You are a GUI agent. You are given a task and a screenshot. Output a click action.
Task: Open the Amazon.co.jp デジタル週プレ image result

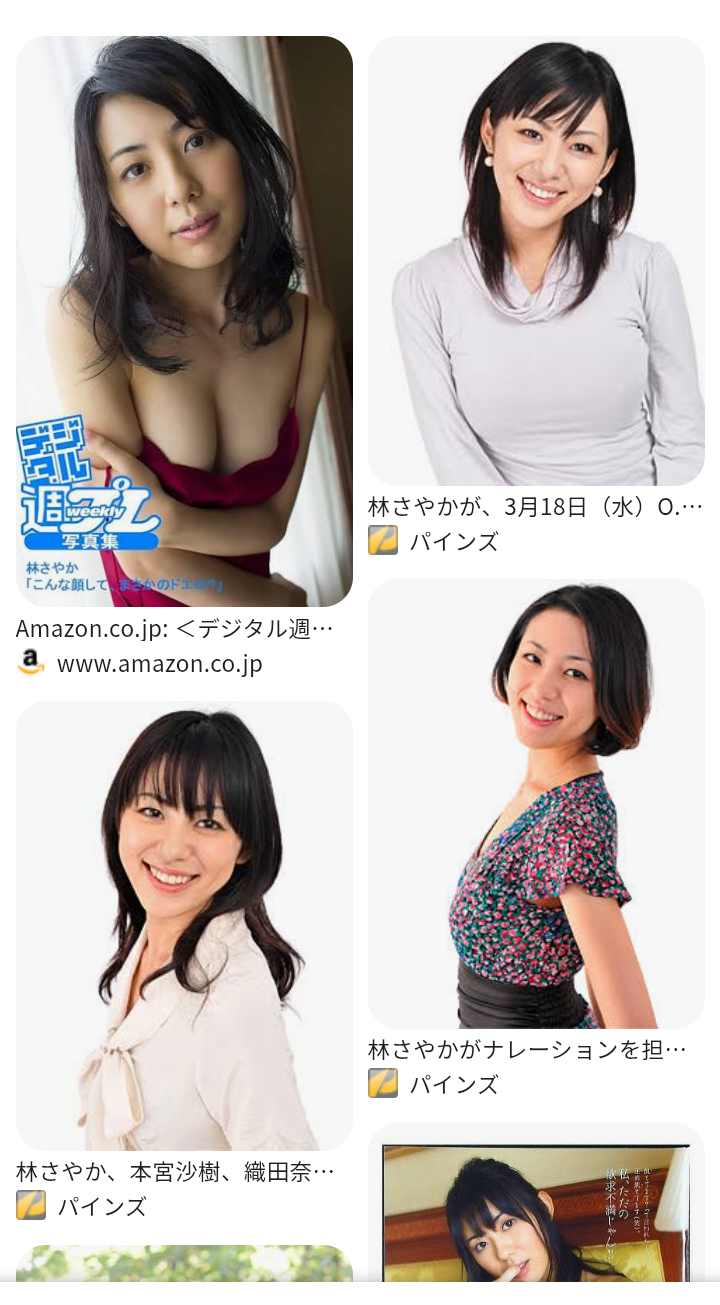point(184,321)
